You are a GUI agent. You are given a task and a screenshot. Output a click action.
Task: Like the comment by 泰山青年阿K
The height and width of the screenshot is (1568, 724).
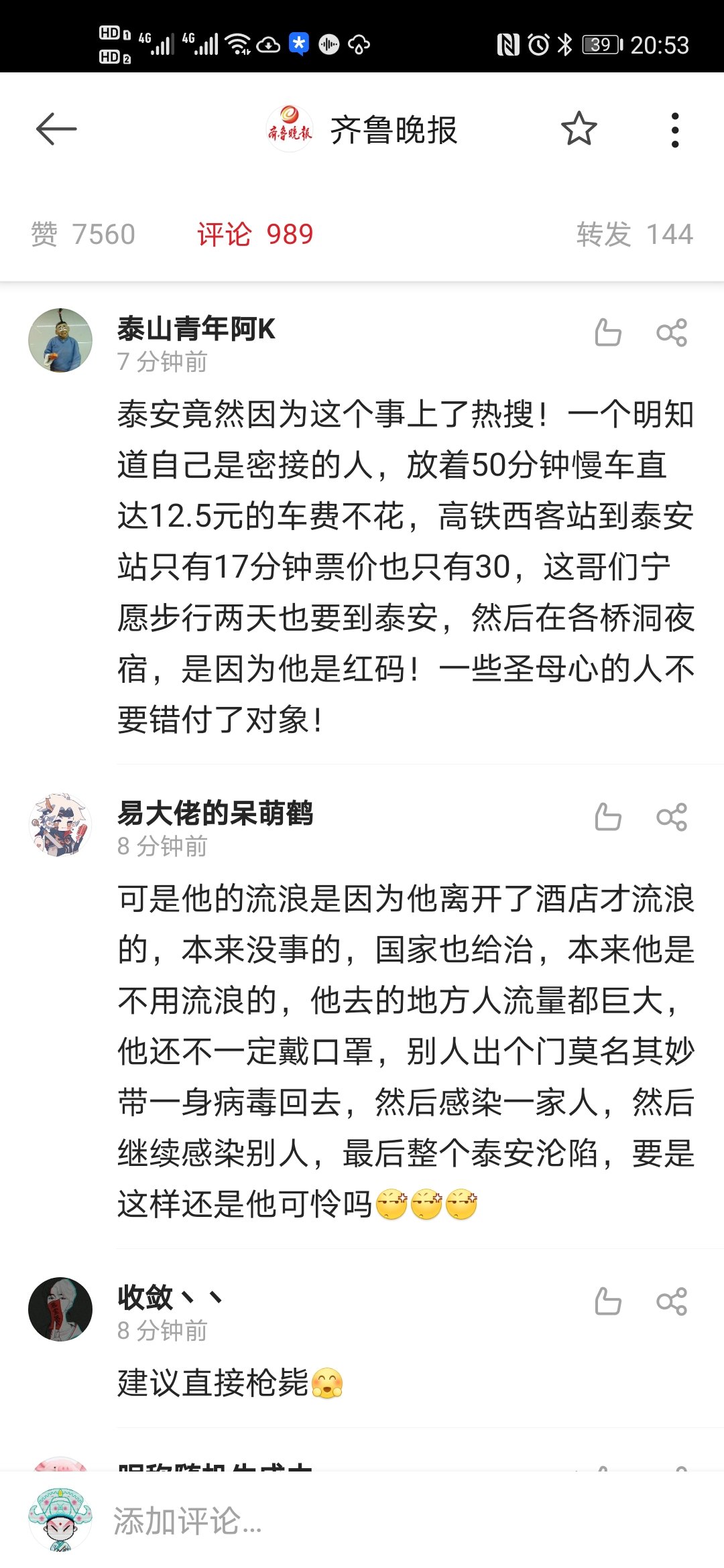coord(608,332)
